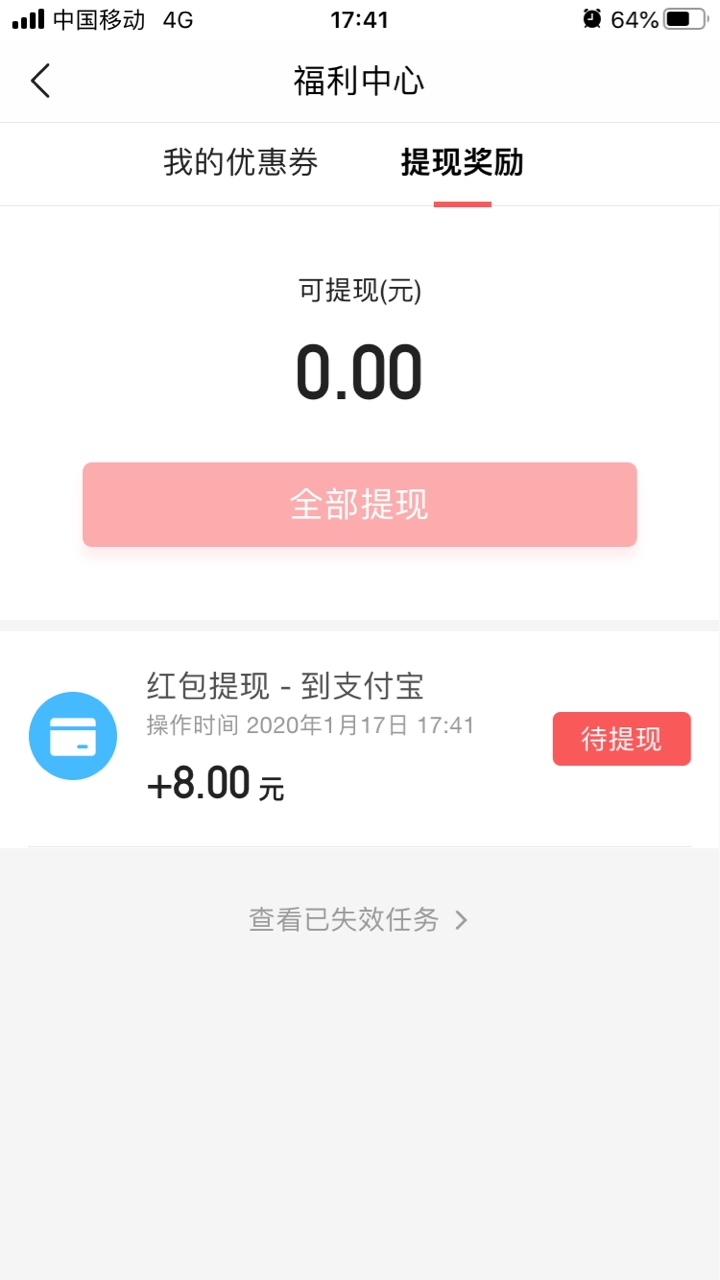
Task: Go back from 福利中心
Action: tap(40, 81)
